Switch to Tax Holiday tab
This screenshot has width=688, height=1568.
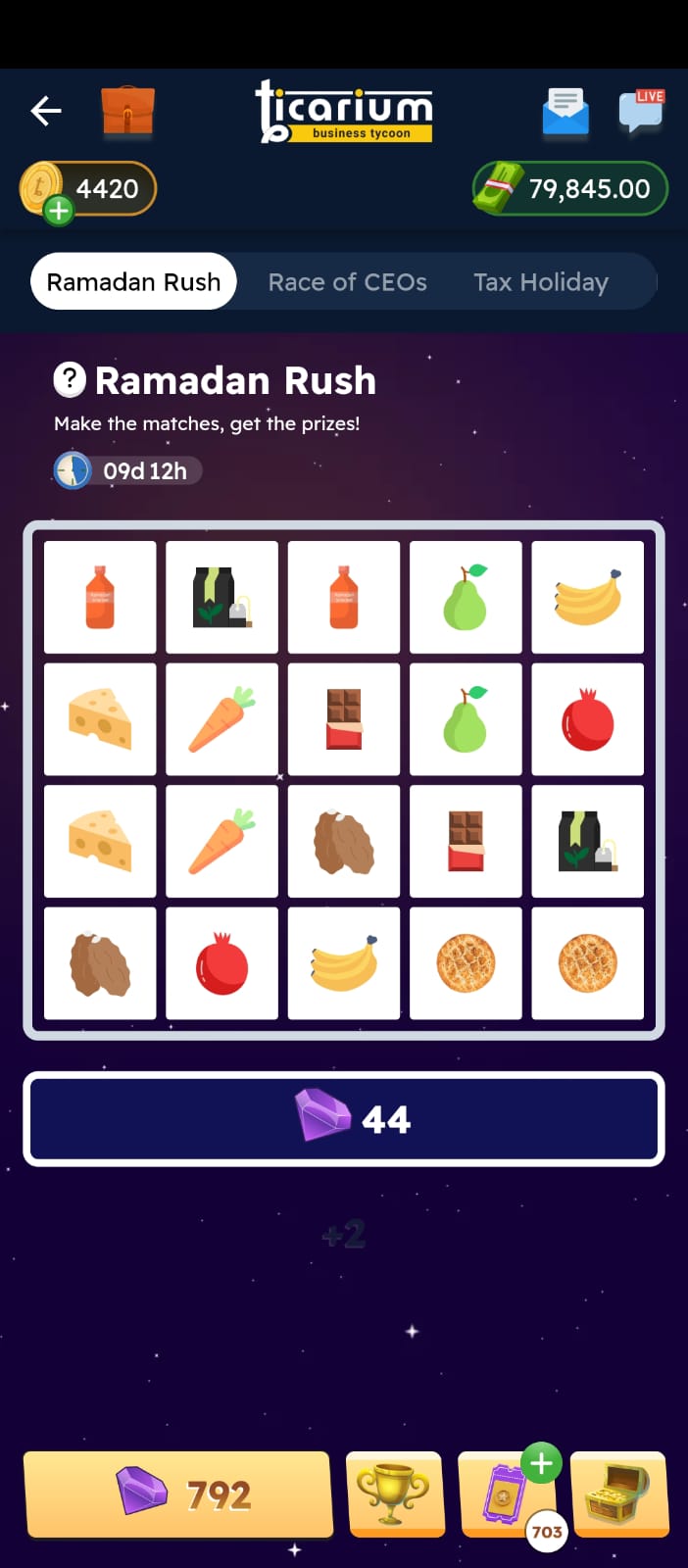[x=541, y=282]
